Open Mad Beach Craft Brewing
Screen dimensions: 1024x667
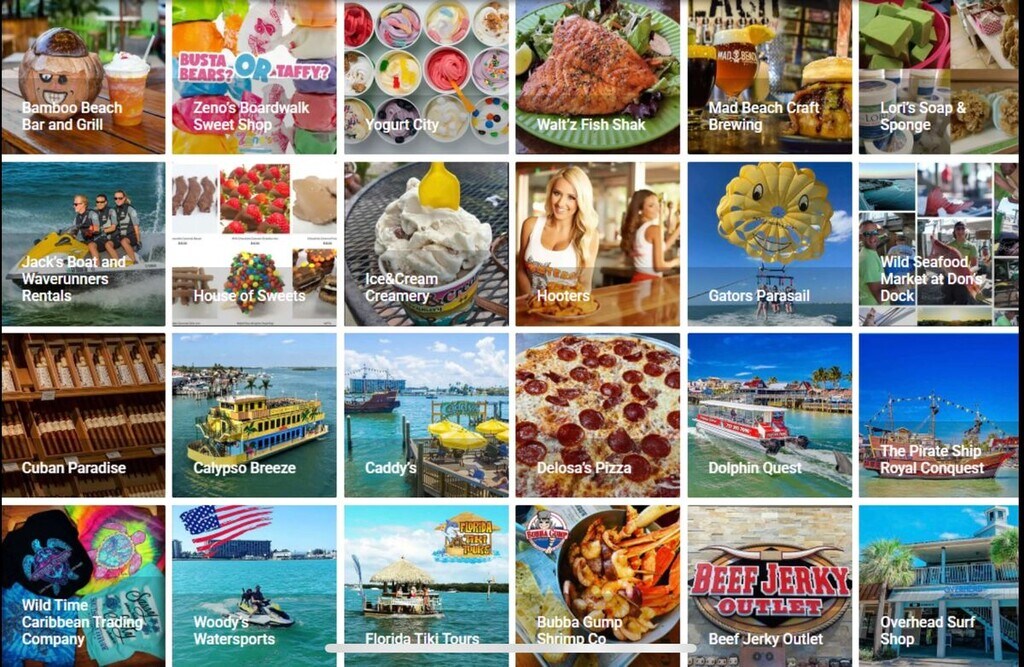(x=769, y=77)
